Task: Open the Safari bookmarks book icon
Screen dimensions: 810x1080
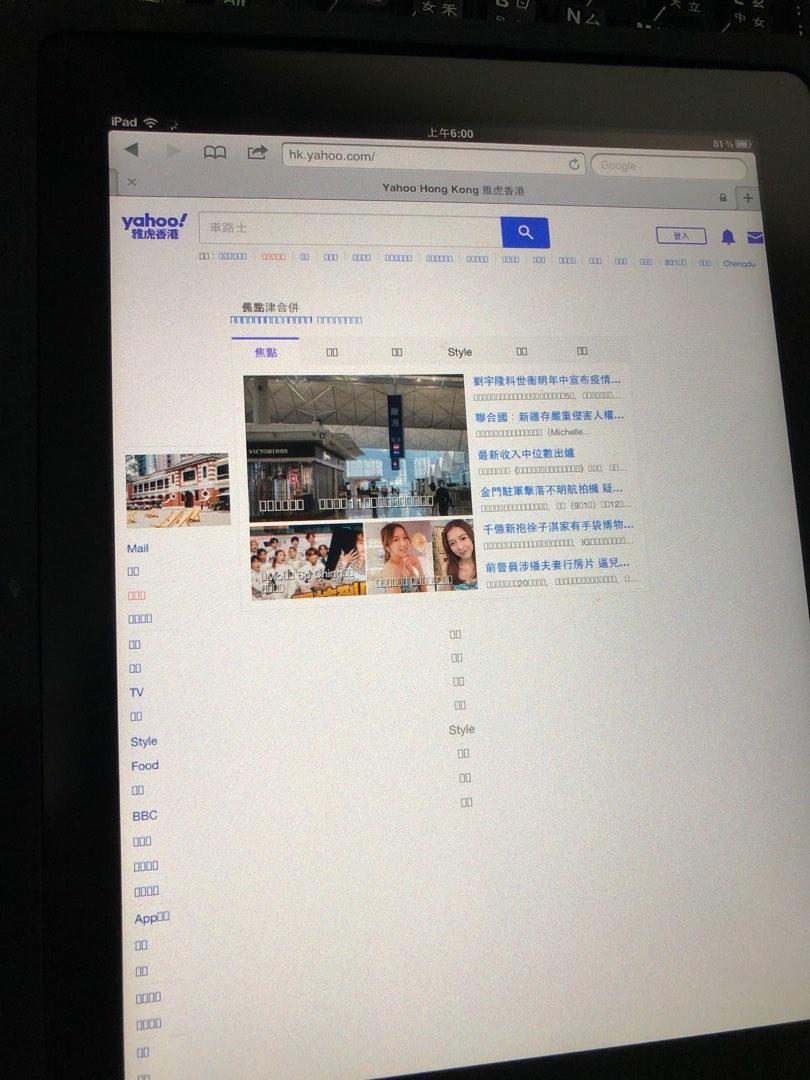Action: coord(215,152)
